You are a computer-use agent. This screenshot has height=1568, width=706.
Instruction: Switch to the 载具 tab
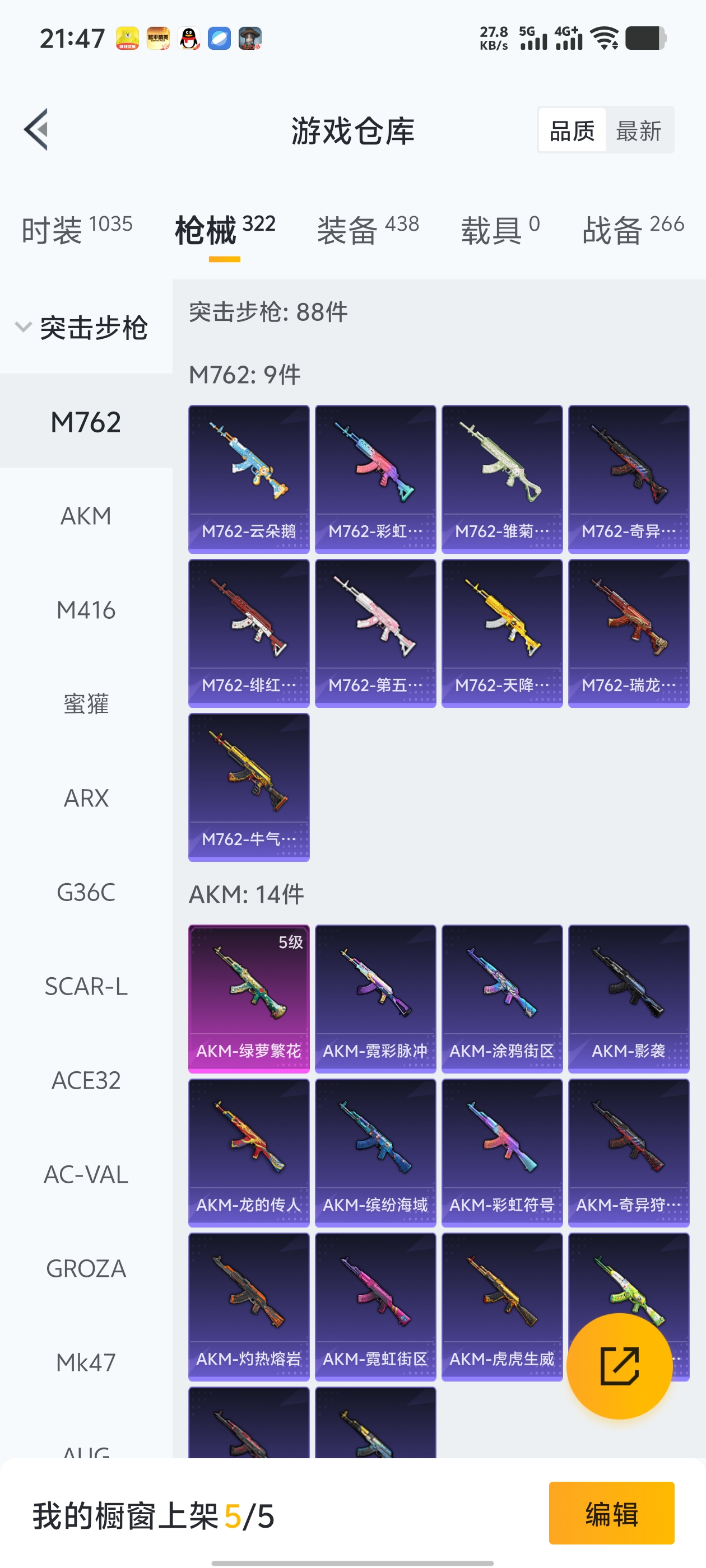(500, 230)
